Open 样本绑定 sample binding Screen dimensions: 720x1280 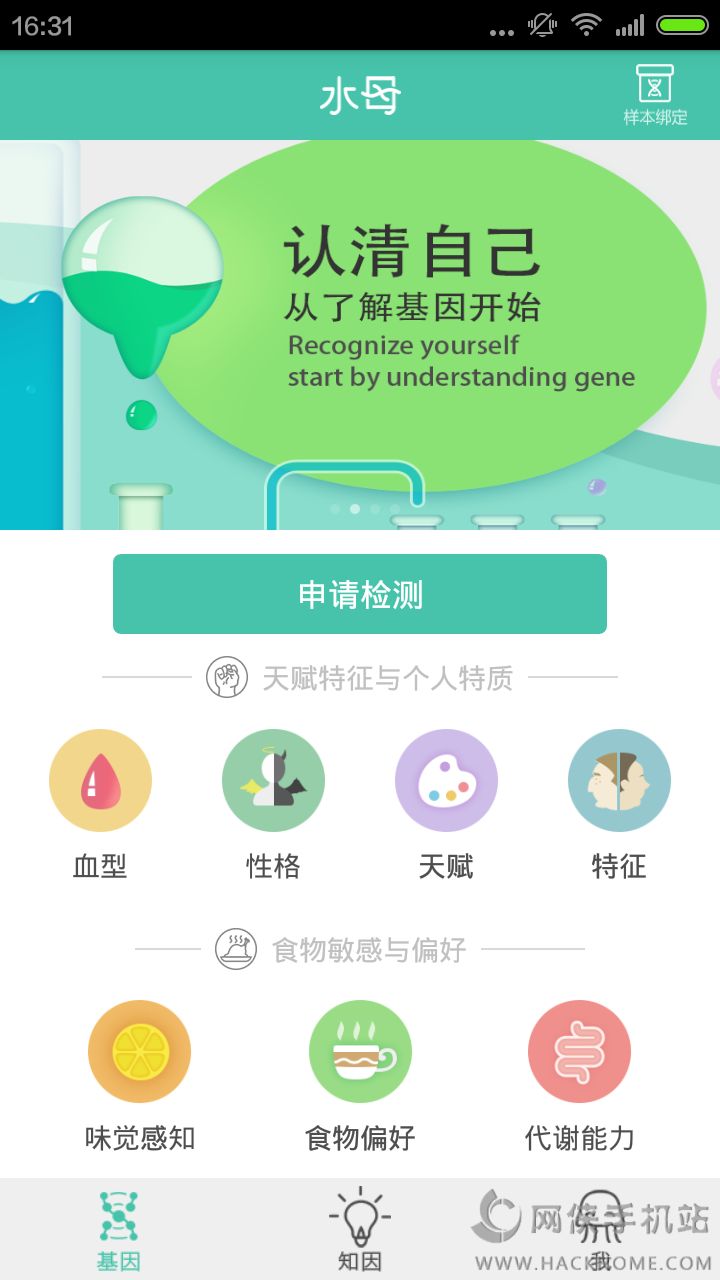pyautogui.click(x=655, y=96)
